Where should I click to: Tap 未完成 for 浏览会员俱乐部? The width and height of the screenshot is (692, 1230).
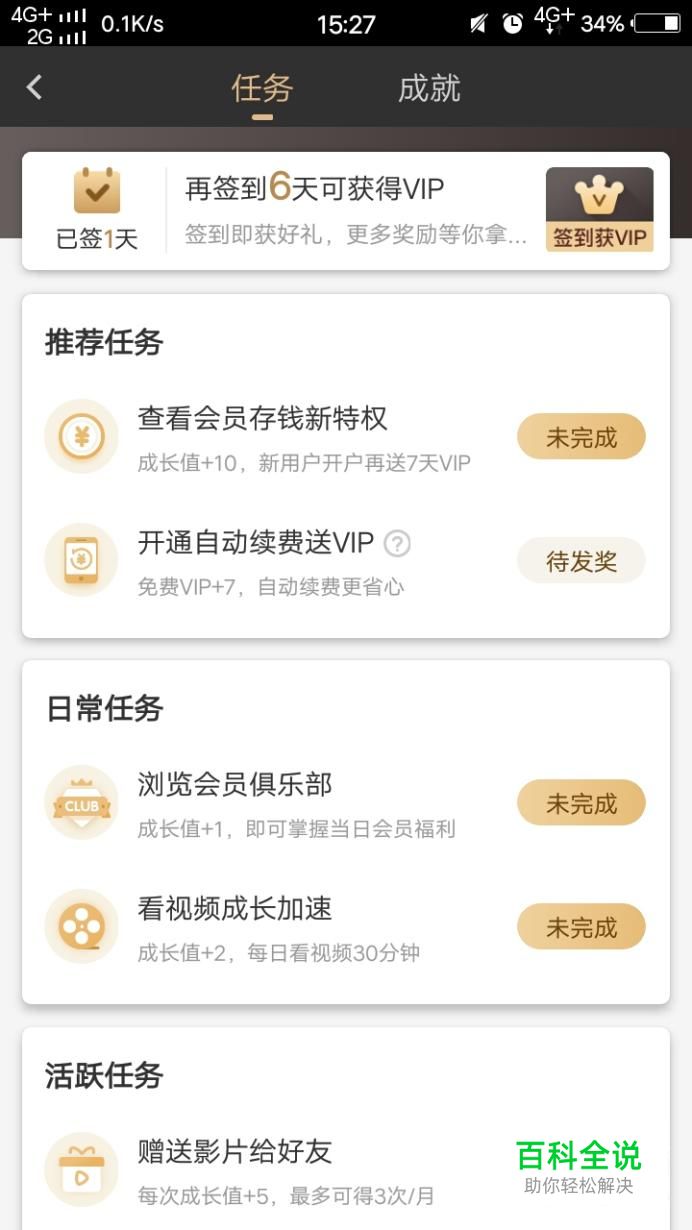[x=581, y=803]
